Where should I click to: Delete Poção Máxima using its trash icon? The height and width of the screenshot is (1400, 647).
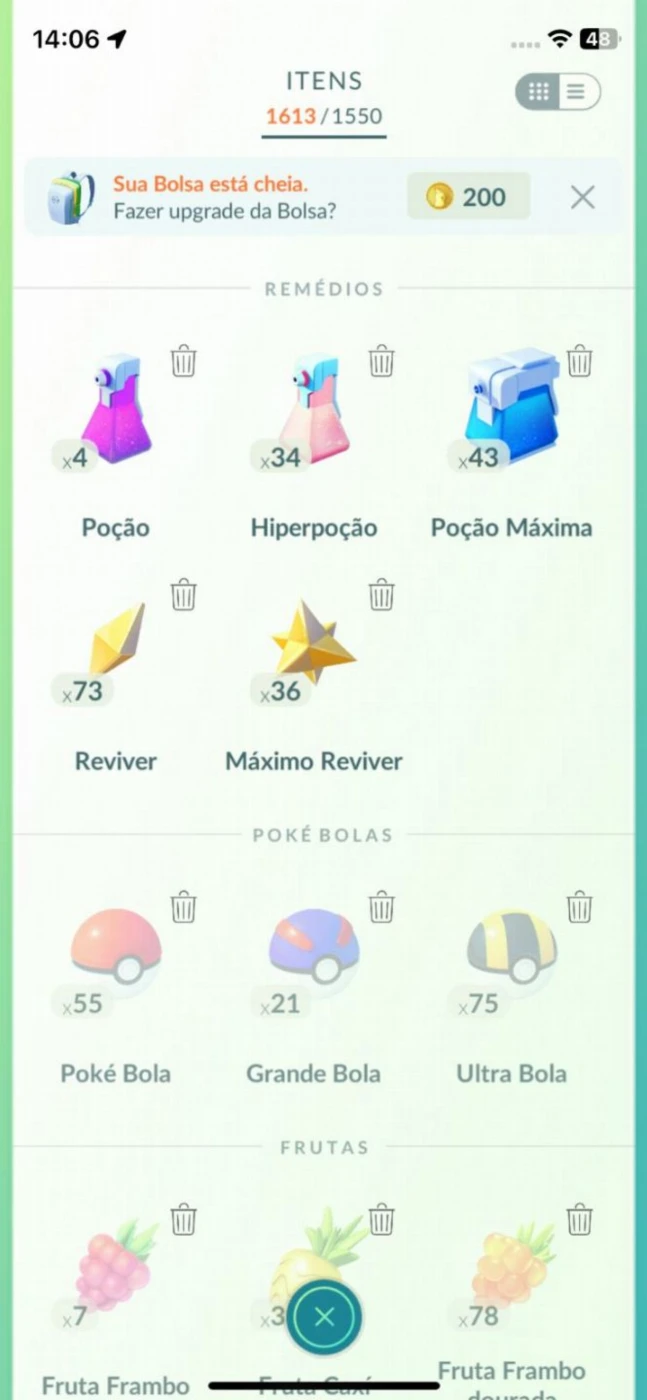coord(579,360)
